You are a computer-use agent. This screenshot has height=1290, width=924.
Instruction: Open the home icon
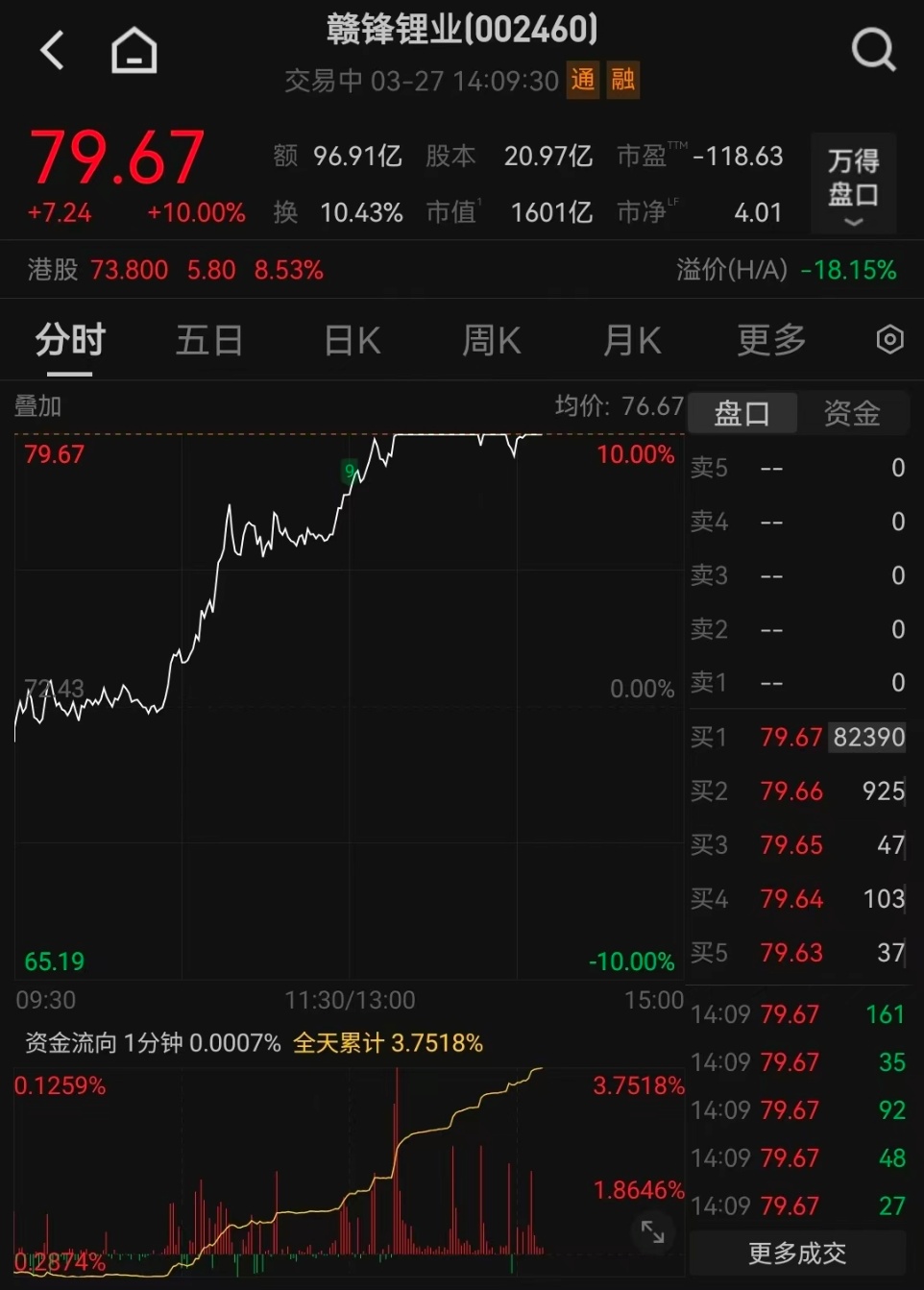point(134,50)
